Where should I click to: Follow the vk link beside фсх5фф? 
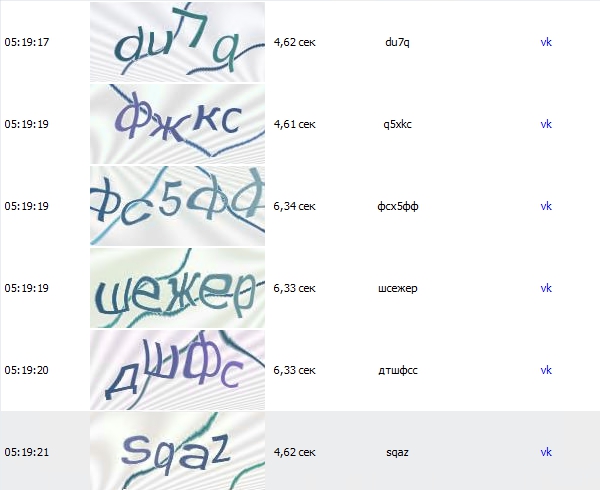point(546,206)
